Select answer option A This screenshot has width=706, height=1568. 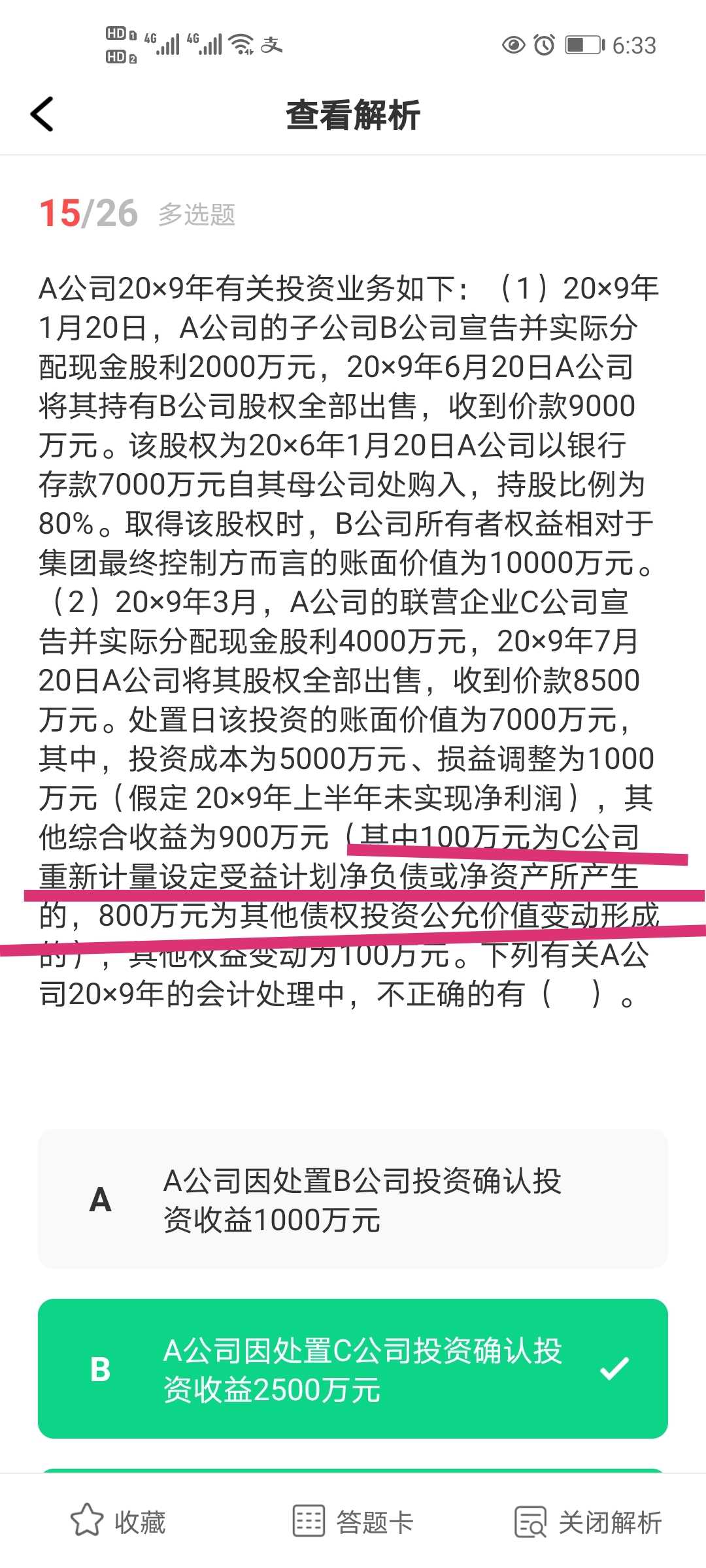pos(353,1200)
